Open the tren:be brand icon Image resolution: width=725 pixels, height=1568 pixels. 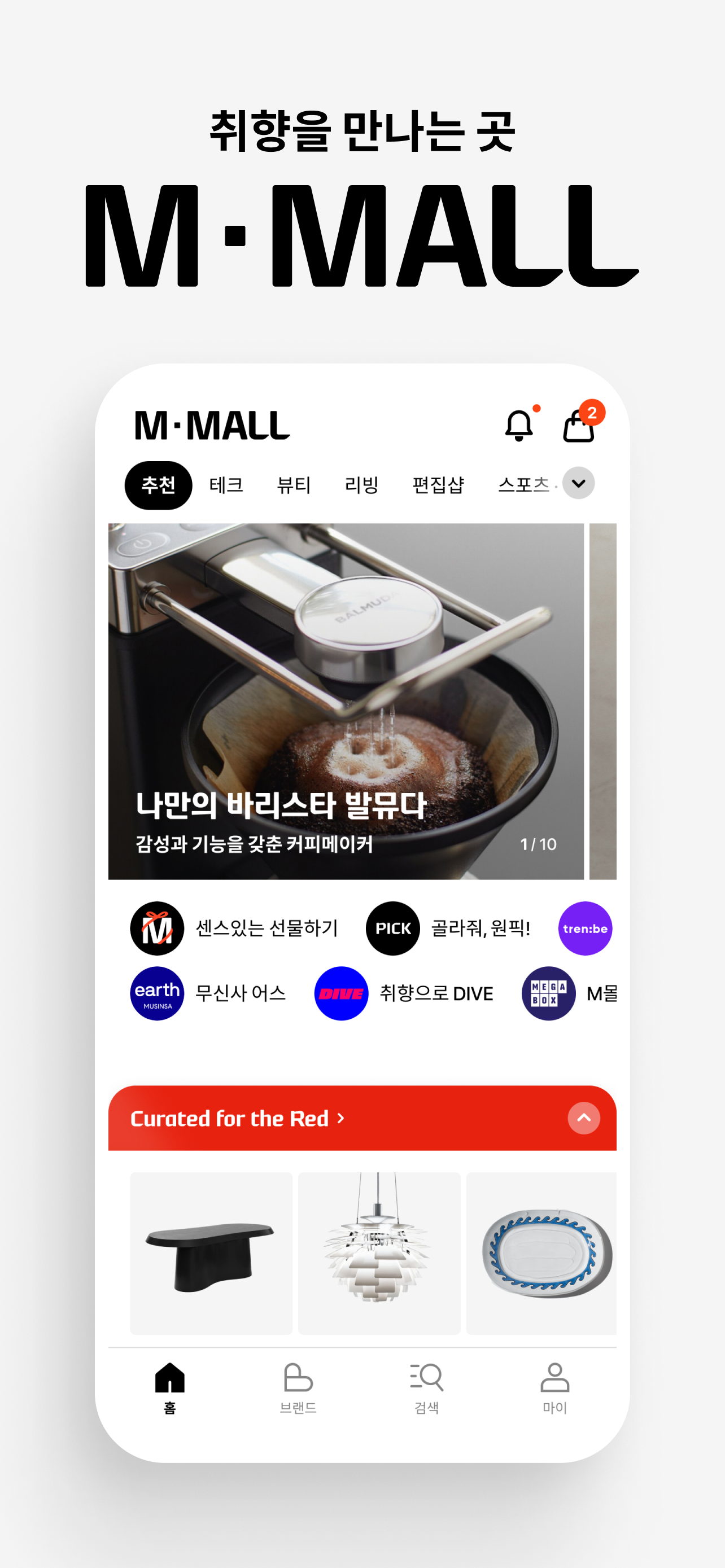click(x=586, y=928)
